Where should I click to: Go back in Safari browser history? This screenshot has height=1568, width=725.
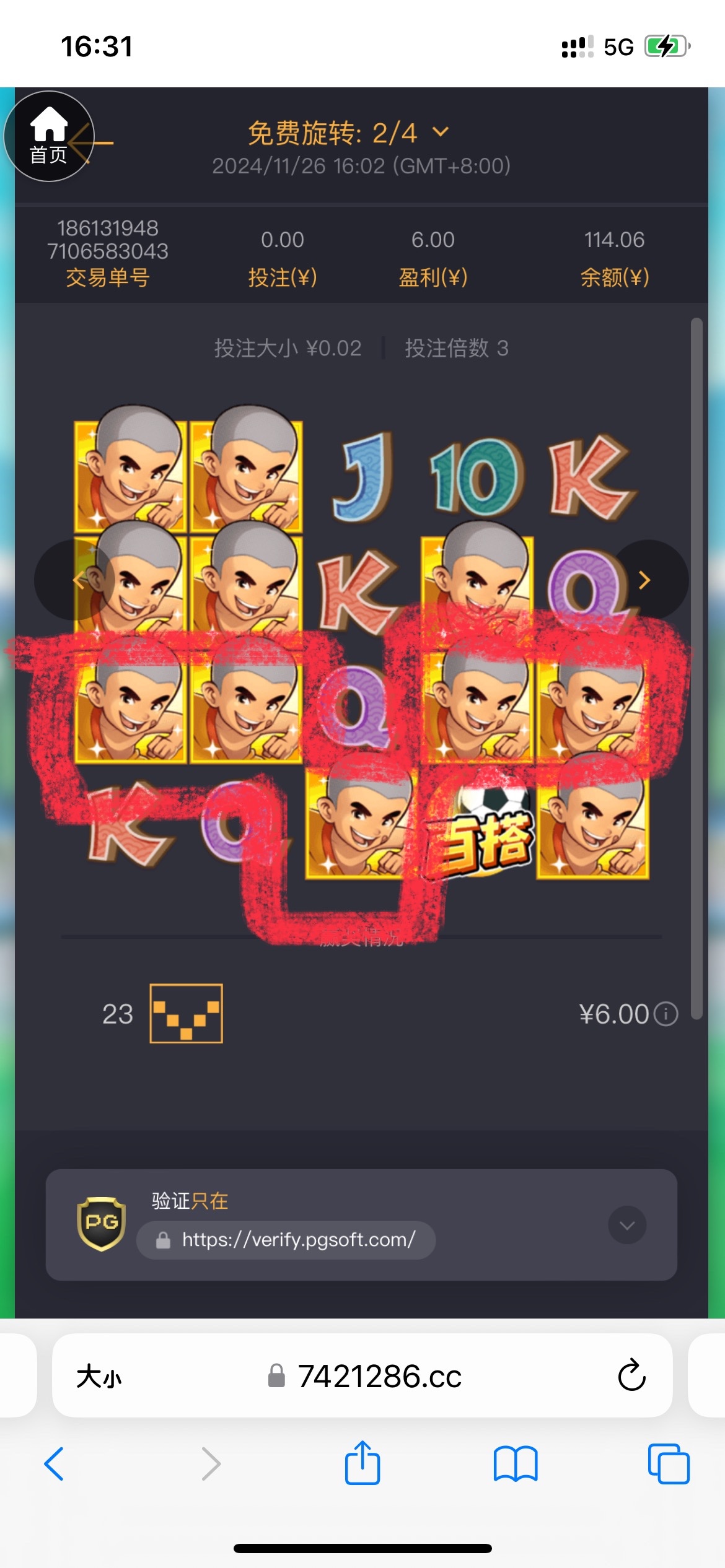tap(55, 1464)
